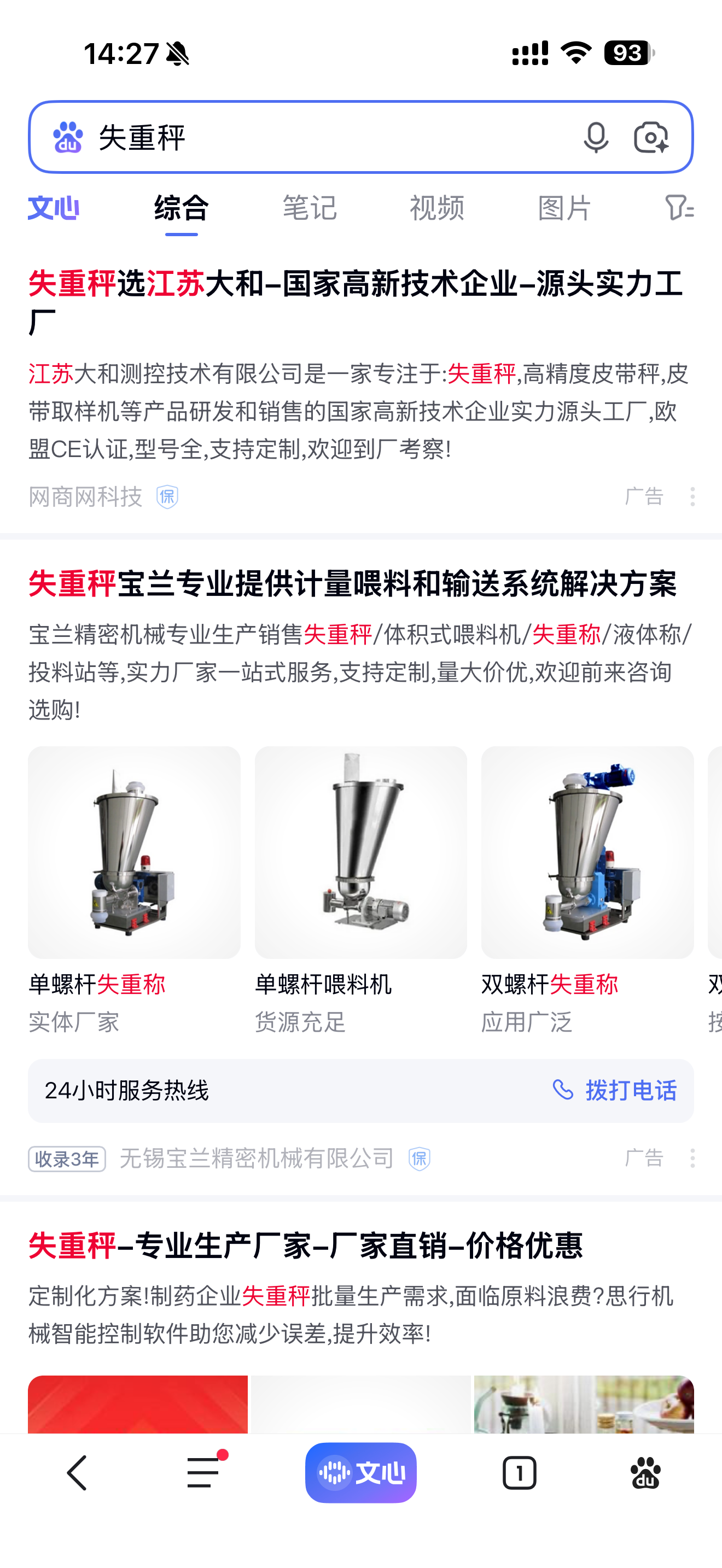Open the 文心 assistant button in the bottom bar
This screenshot has width=722, height=1568.
tap(360, 1473)
